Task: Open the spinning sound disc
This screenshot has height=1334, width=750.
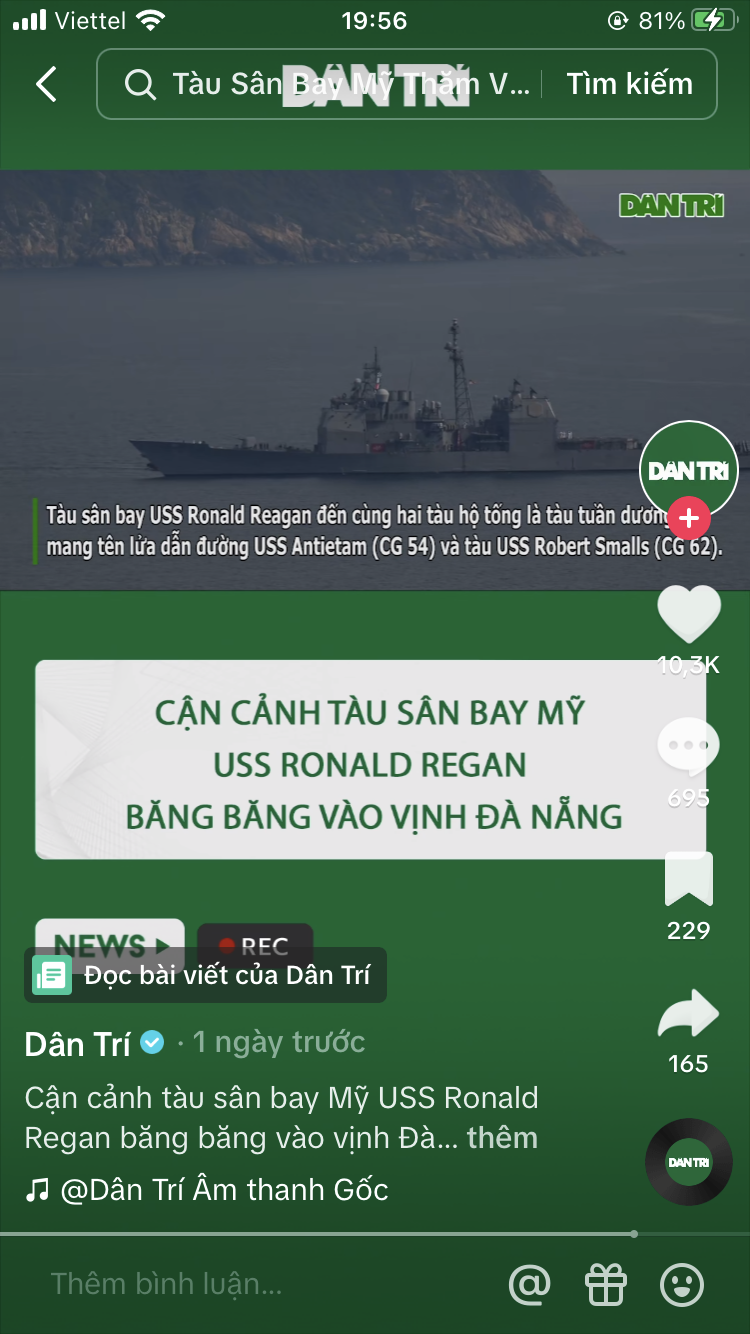Action: pos(688,1162)
